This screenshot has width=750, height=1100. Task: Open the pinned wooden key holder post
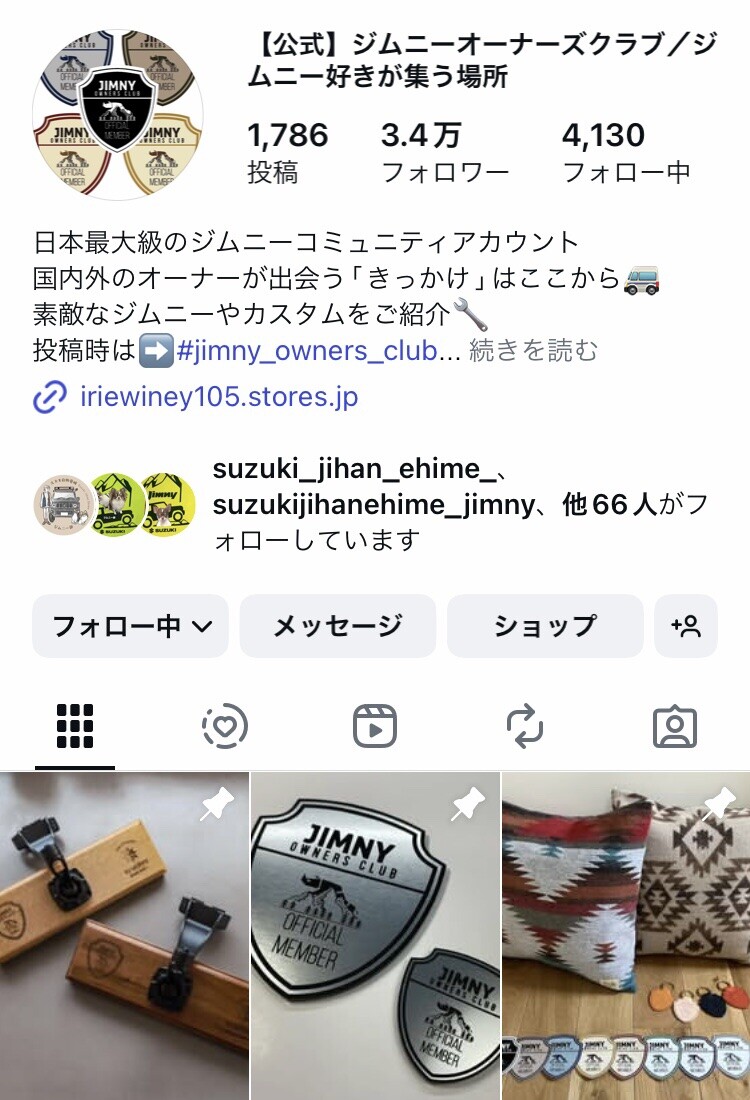pos(124,935)
